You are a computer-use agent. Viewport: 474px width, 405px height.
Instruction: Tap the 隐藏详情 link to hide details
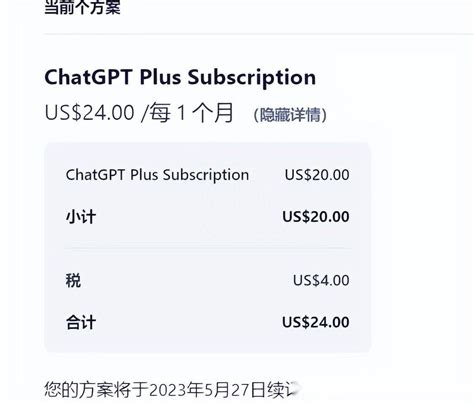point(290,115)
